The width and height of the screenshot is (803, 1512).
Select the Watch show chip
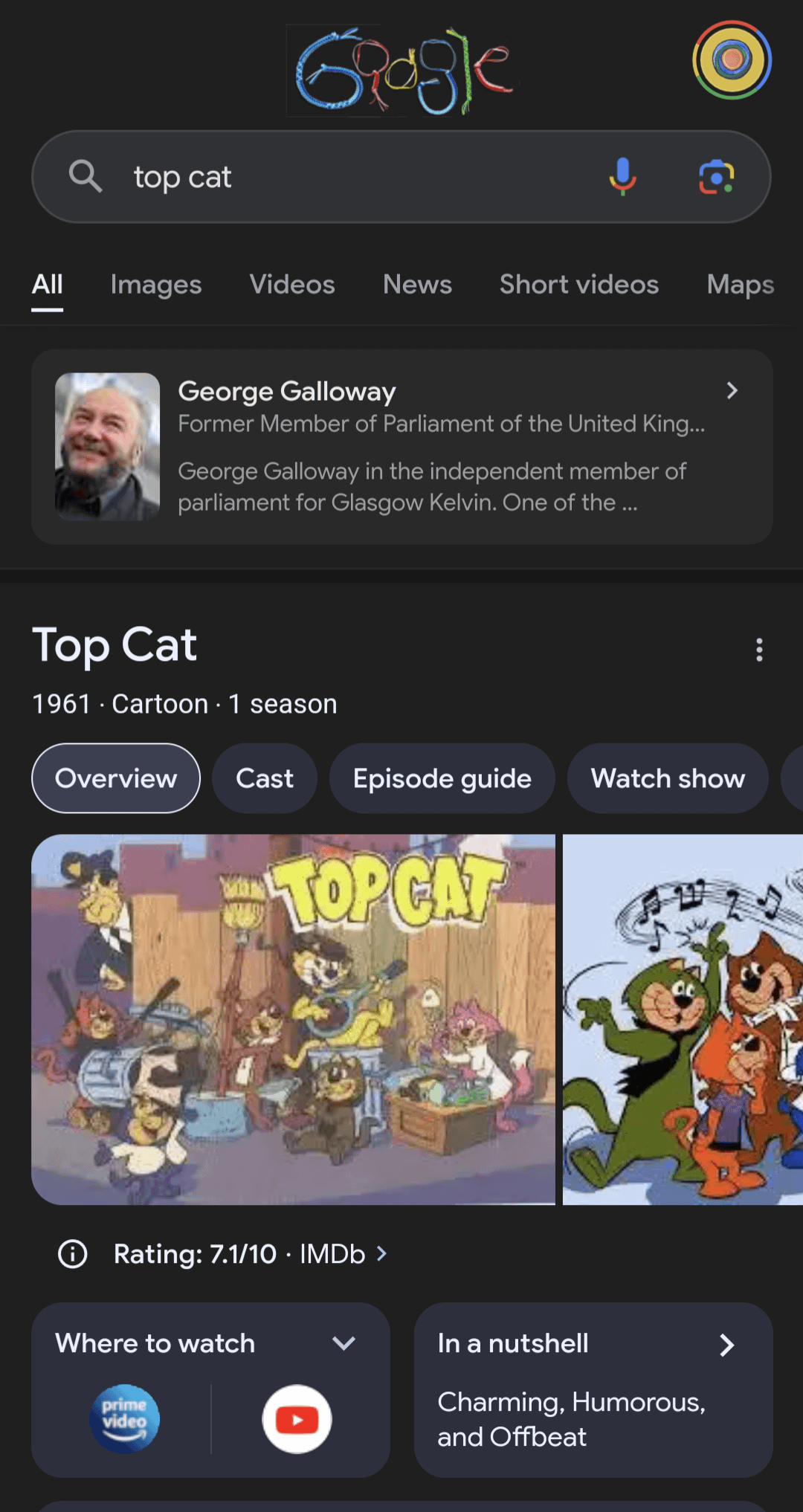(668, 778)
